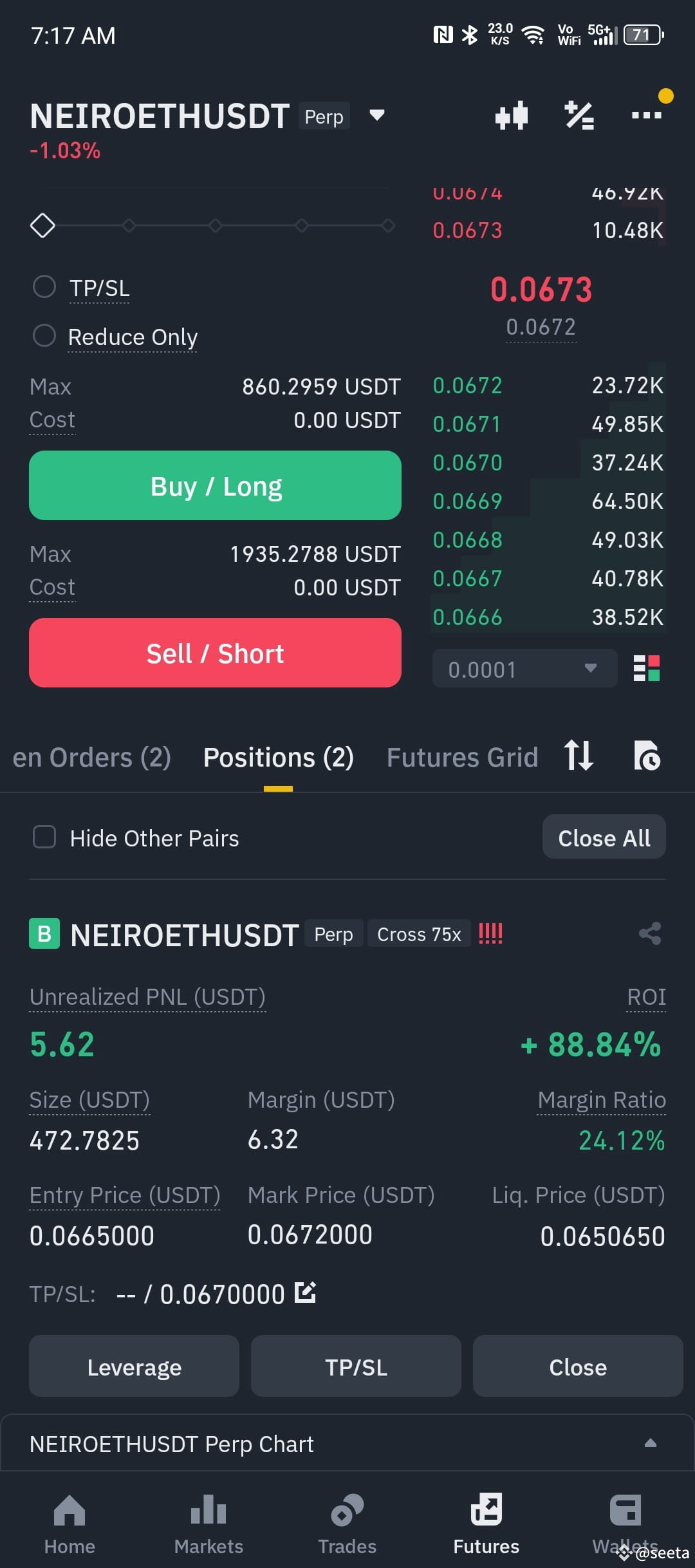Open the NEIROETHUSDT pair selector dropdown

coord(376,116)
